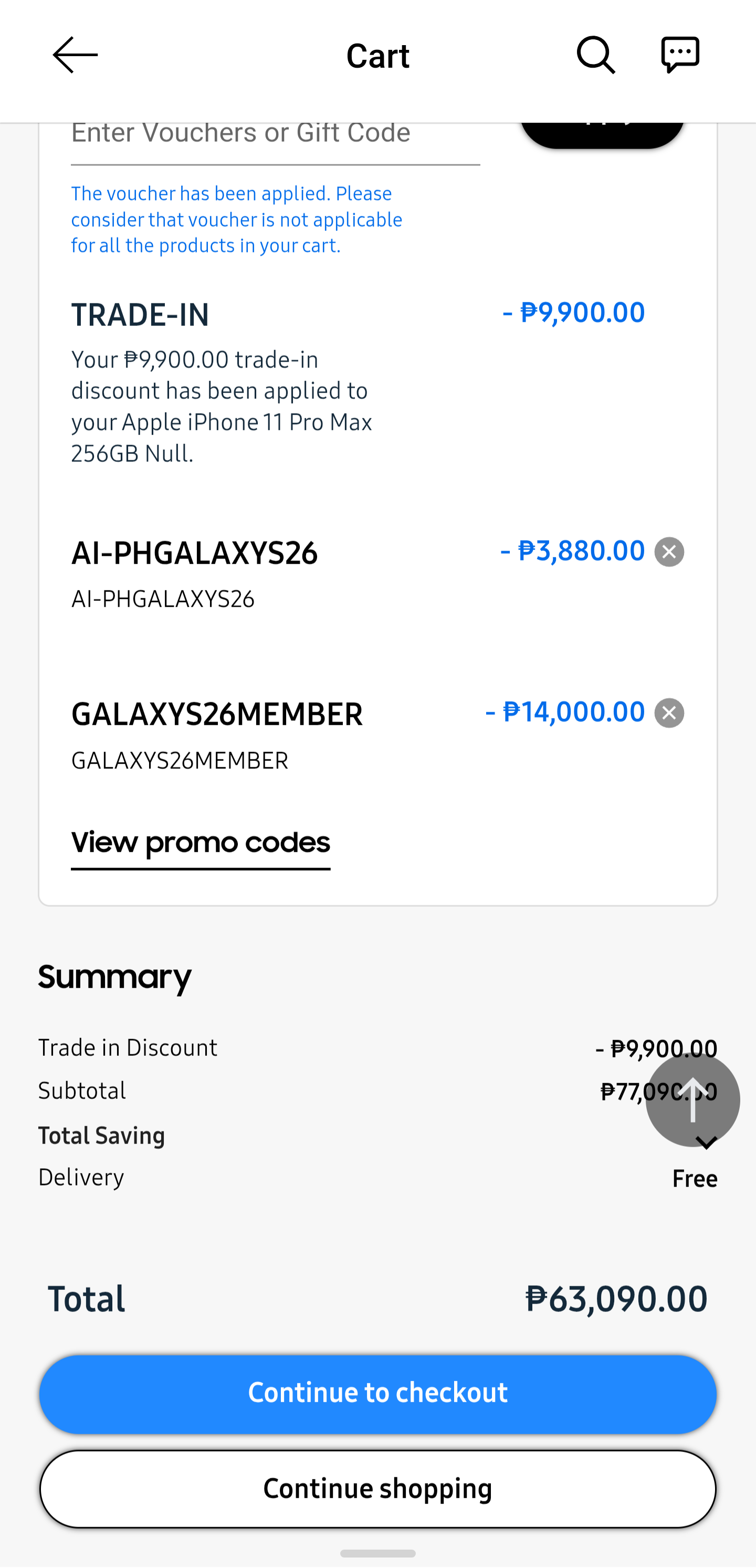Select Continue shopping
The image size is (756, 1568).
pyautogui.click(x=377, y=1489)
